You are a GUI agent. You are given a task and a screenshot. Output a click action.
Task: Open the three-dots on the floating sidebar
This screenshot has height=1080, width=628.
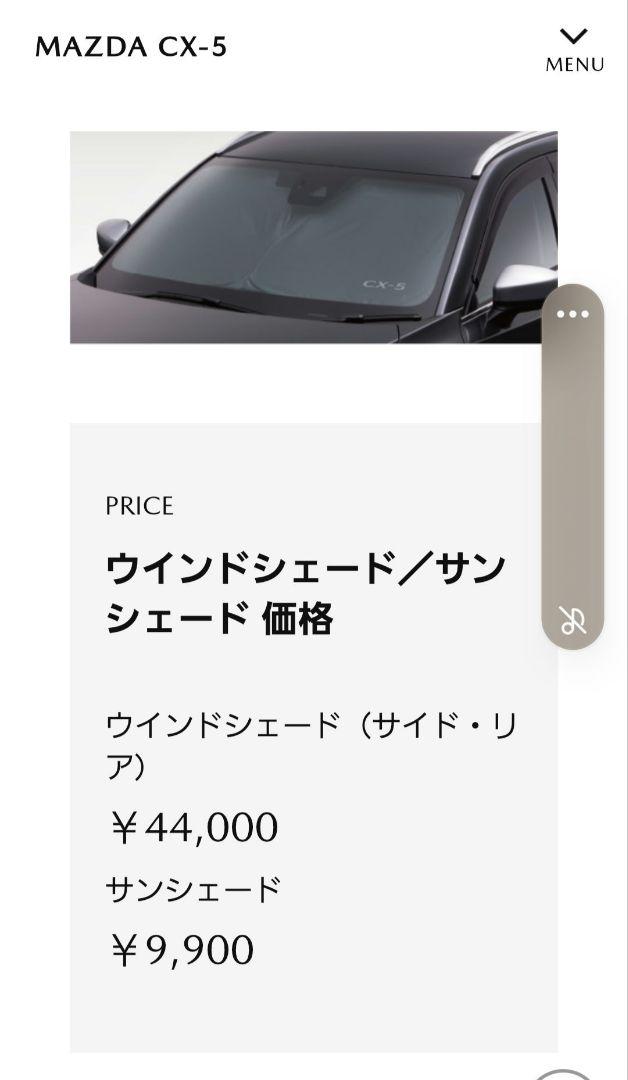pyautogui.click(x=573, y=314)
